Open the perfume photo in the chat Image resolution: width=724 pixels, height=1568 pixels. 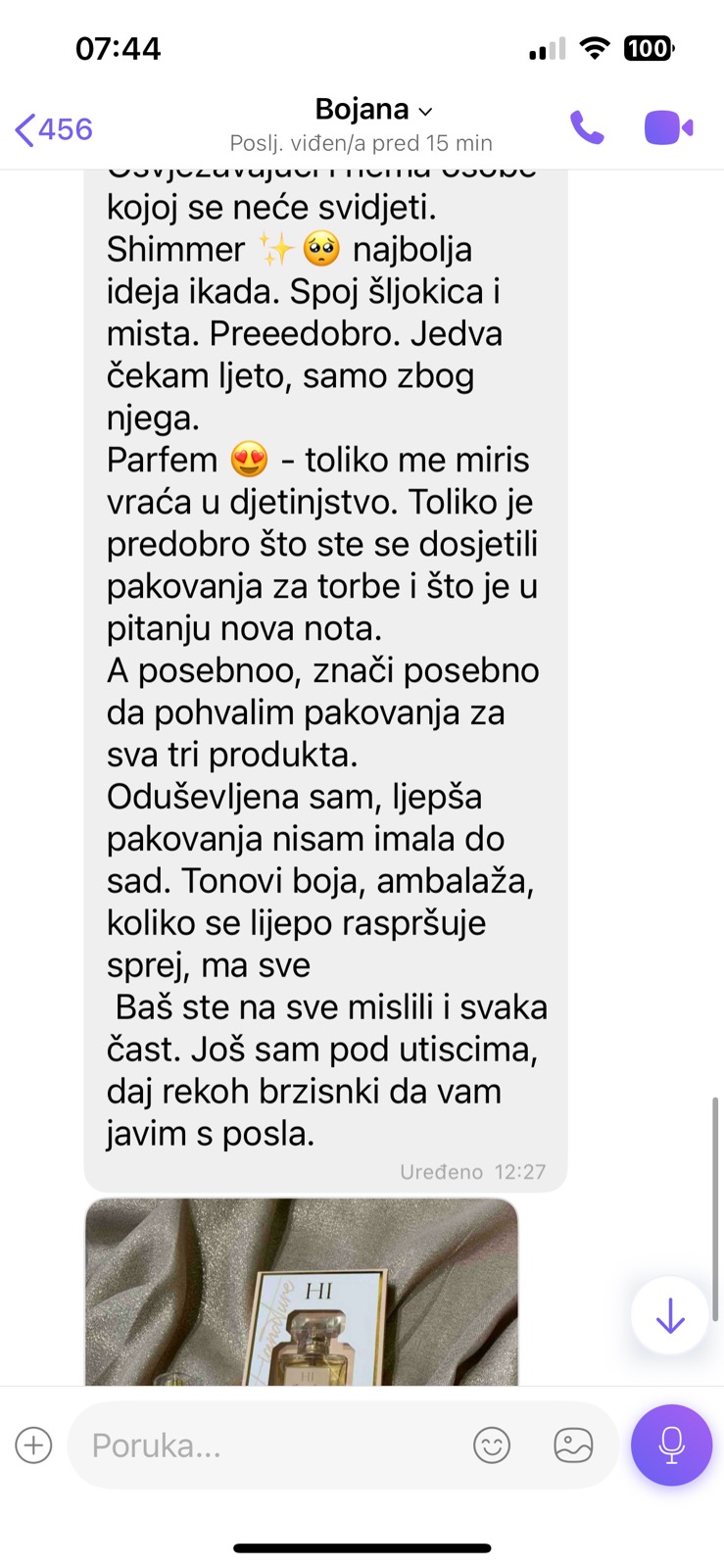(x=301, y=1292)
